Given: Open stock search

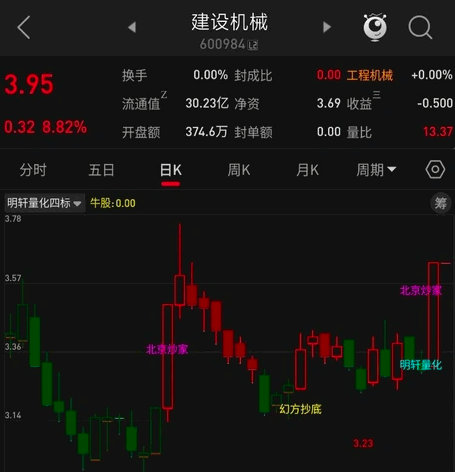Looking at the screenshot, I should (x=420, y=27).
